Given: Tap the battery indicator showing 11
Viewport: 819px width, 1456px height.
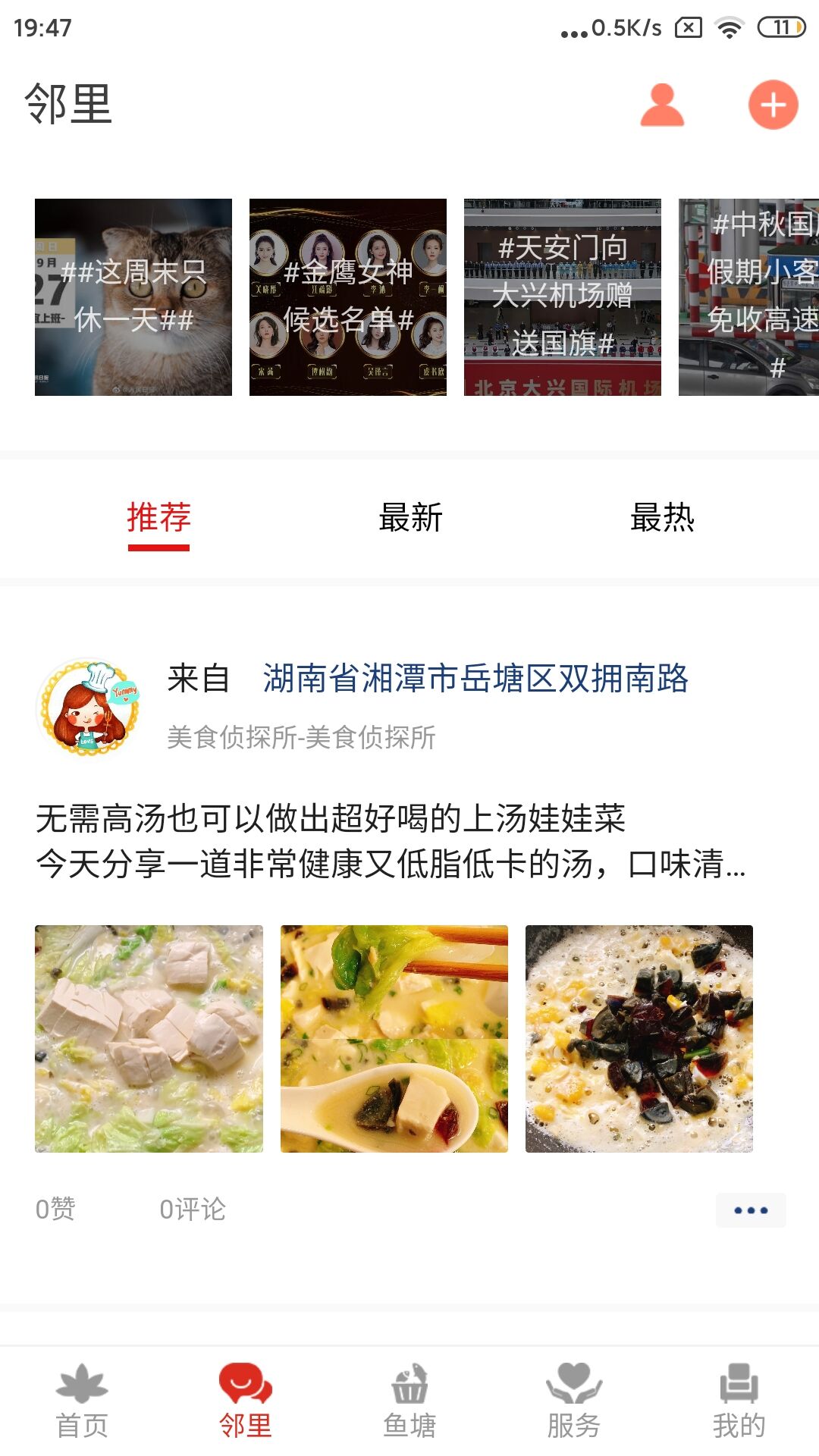Looking at the screenshot, I should [x=781, y=28].
